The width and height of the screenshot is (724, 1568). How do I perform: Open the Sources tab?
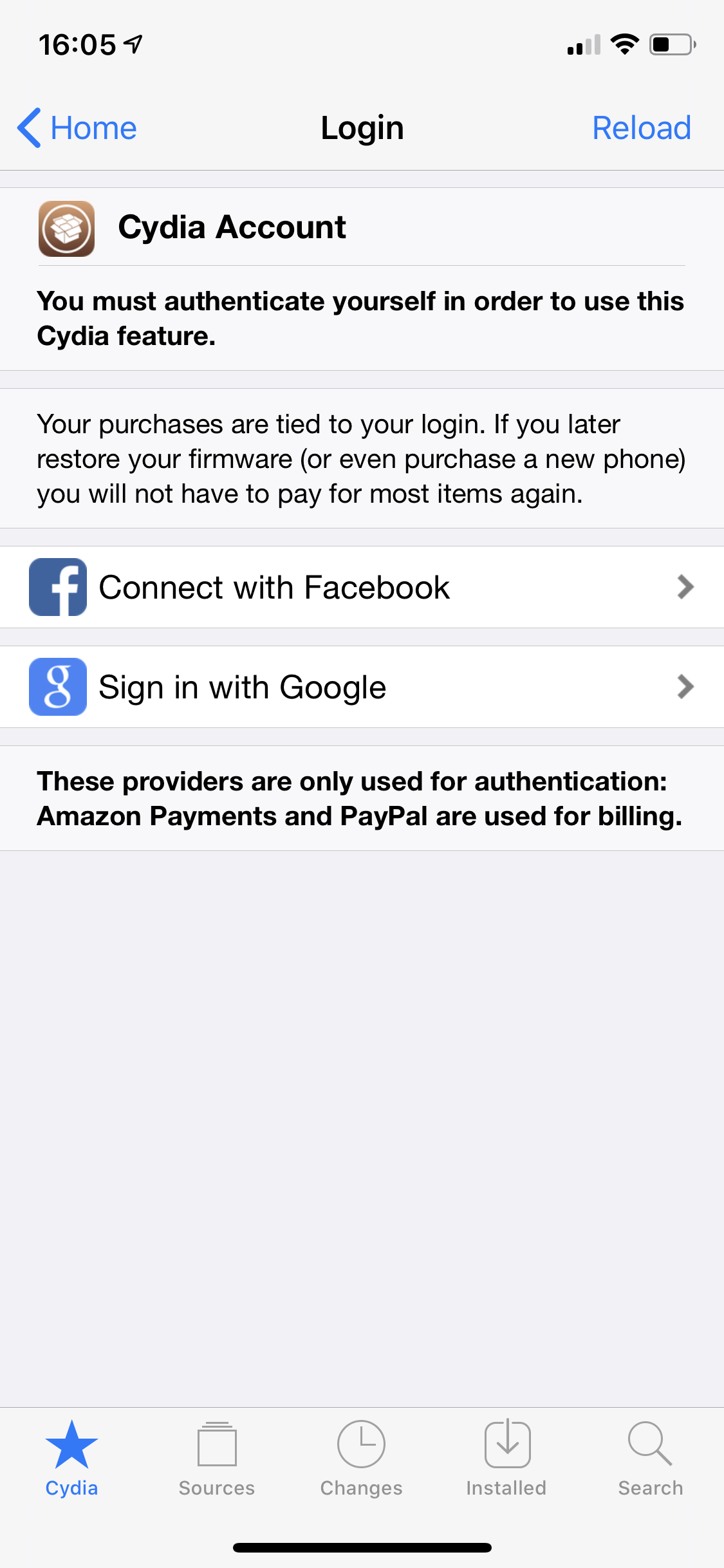[217, 1459]
